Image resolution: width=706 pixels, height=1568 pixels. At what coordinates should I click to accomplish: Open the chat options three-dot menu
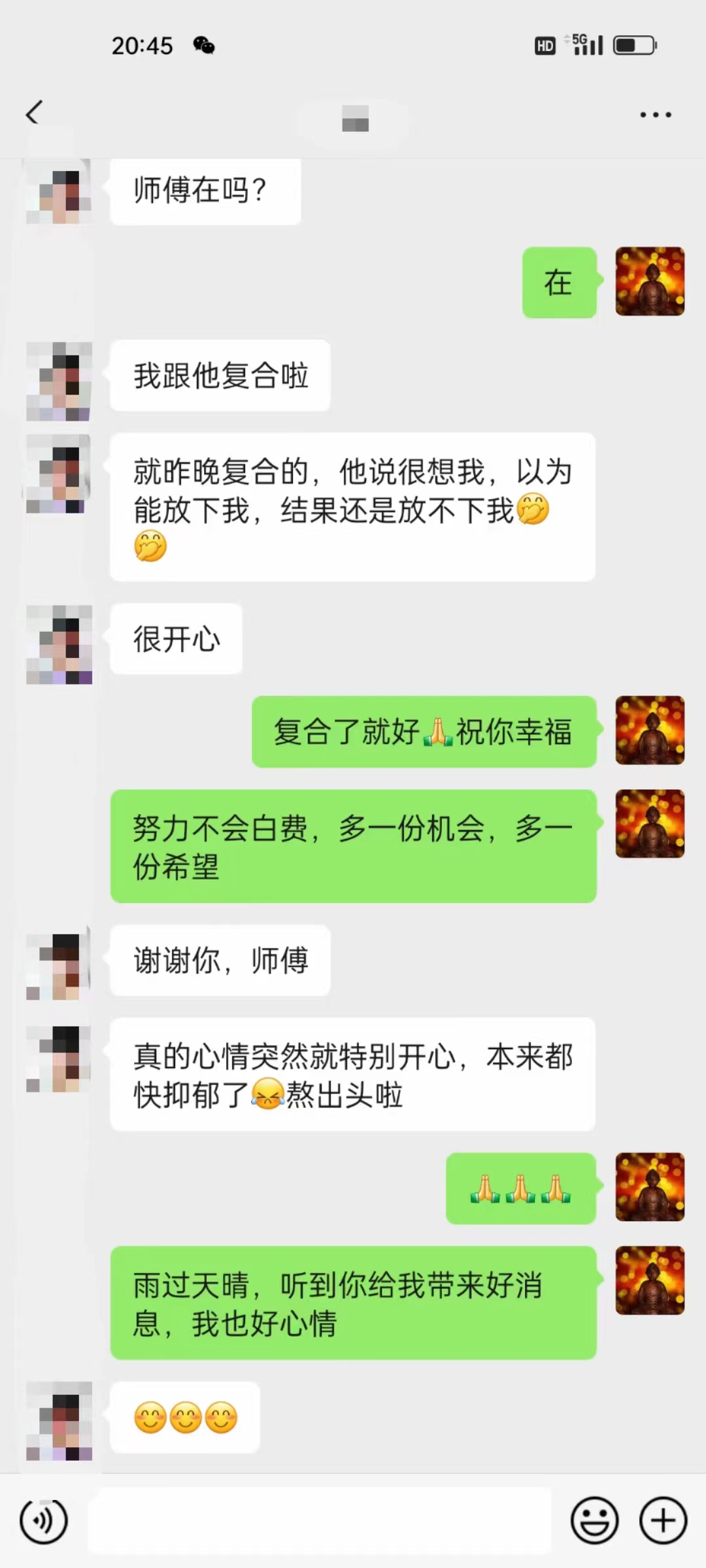[x=655, y=115]
